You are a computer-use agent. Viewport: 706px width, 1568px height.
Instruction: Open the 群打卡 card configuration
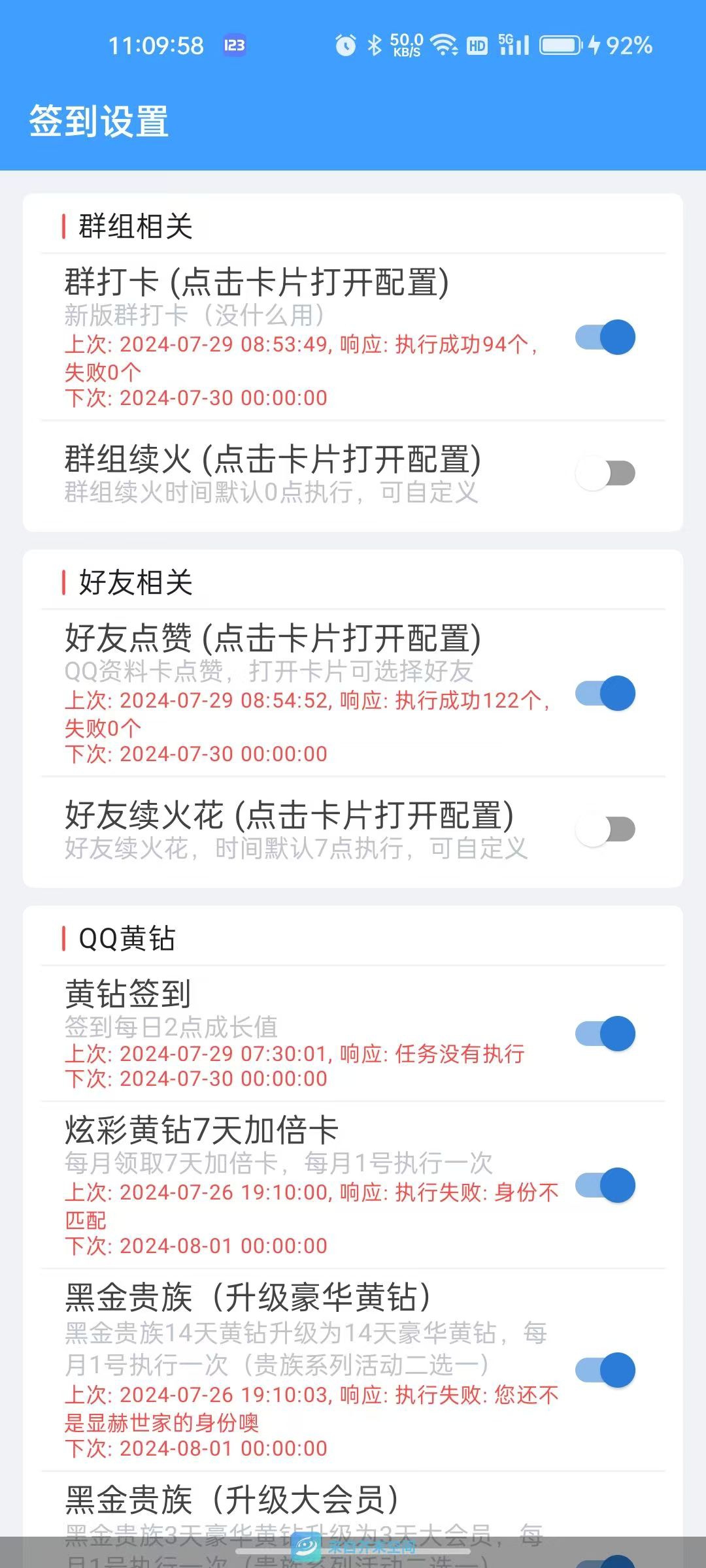pos(353,337)
